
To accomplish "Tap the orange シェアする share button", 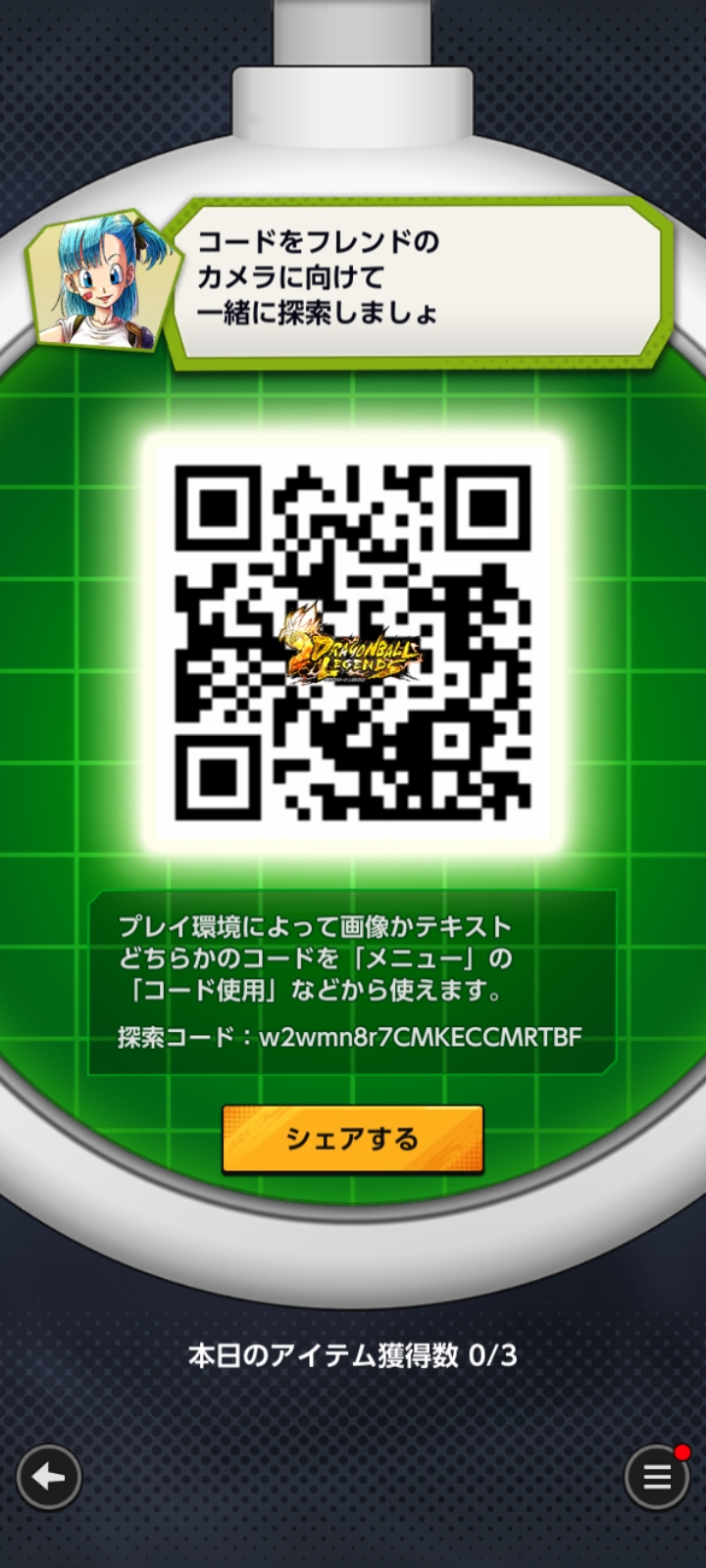I will 353,1139.
